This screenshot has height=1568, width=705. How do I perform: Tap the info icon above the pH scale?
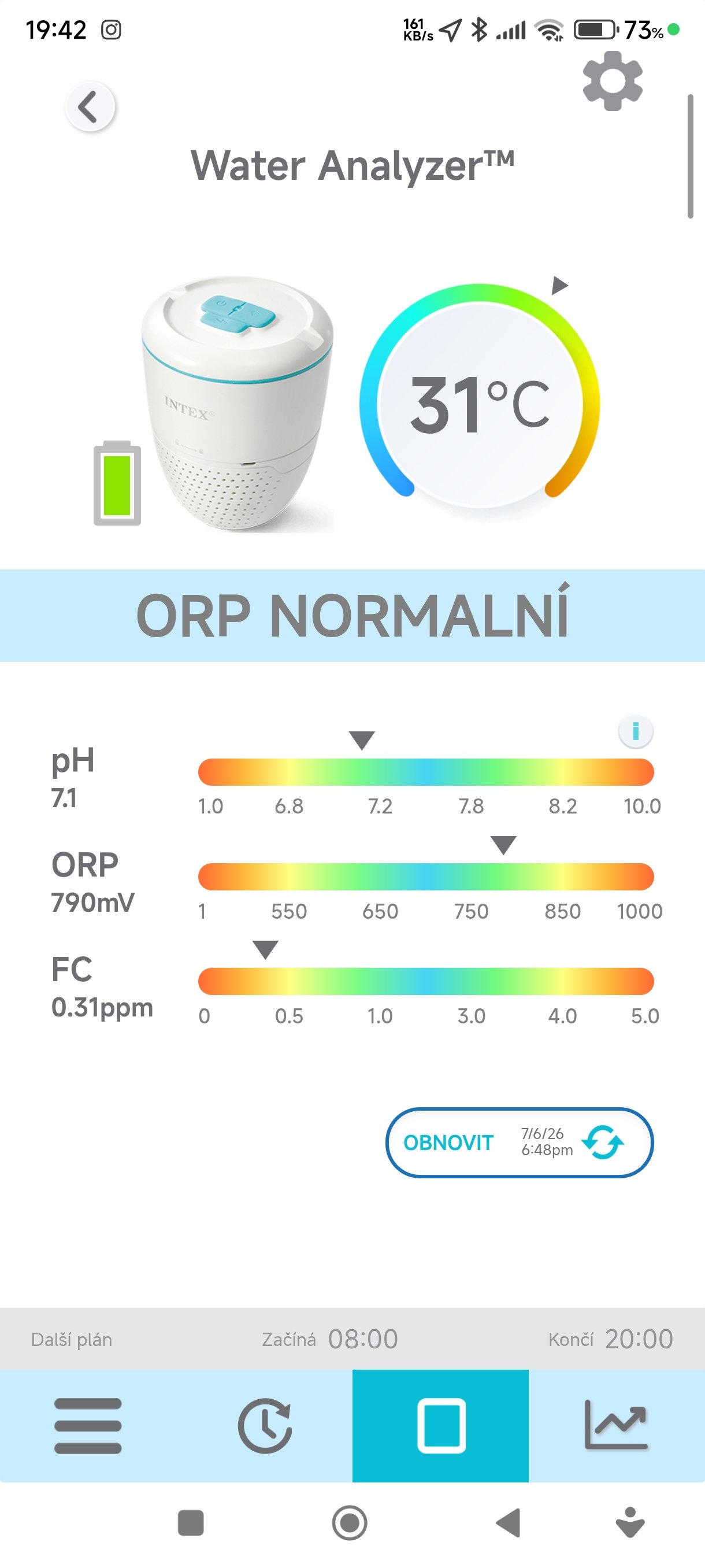636,731
